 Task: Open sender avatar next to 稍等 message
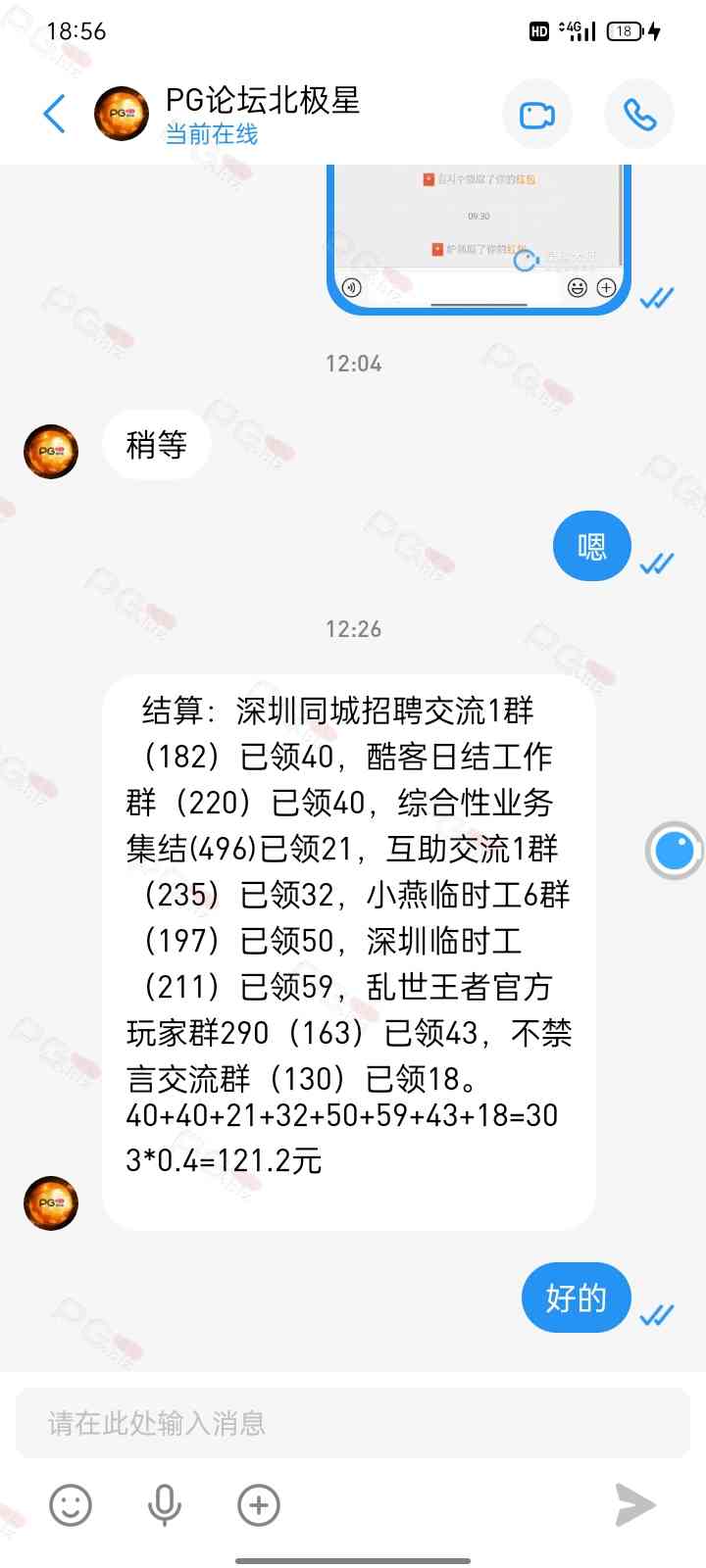51,451
